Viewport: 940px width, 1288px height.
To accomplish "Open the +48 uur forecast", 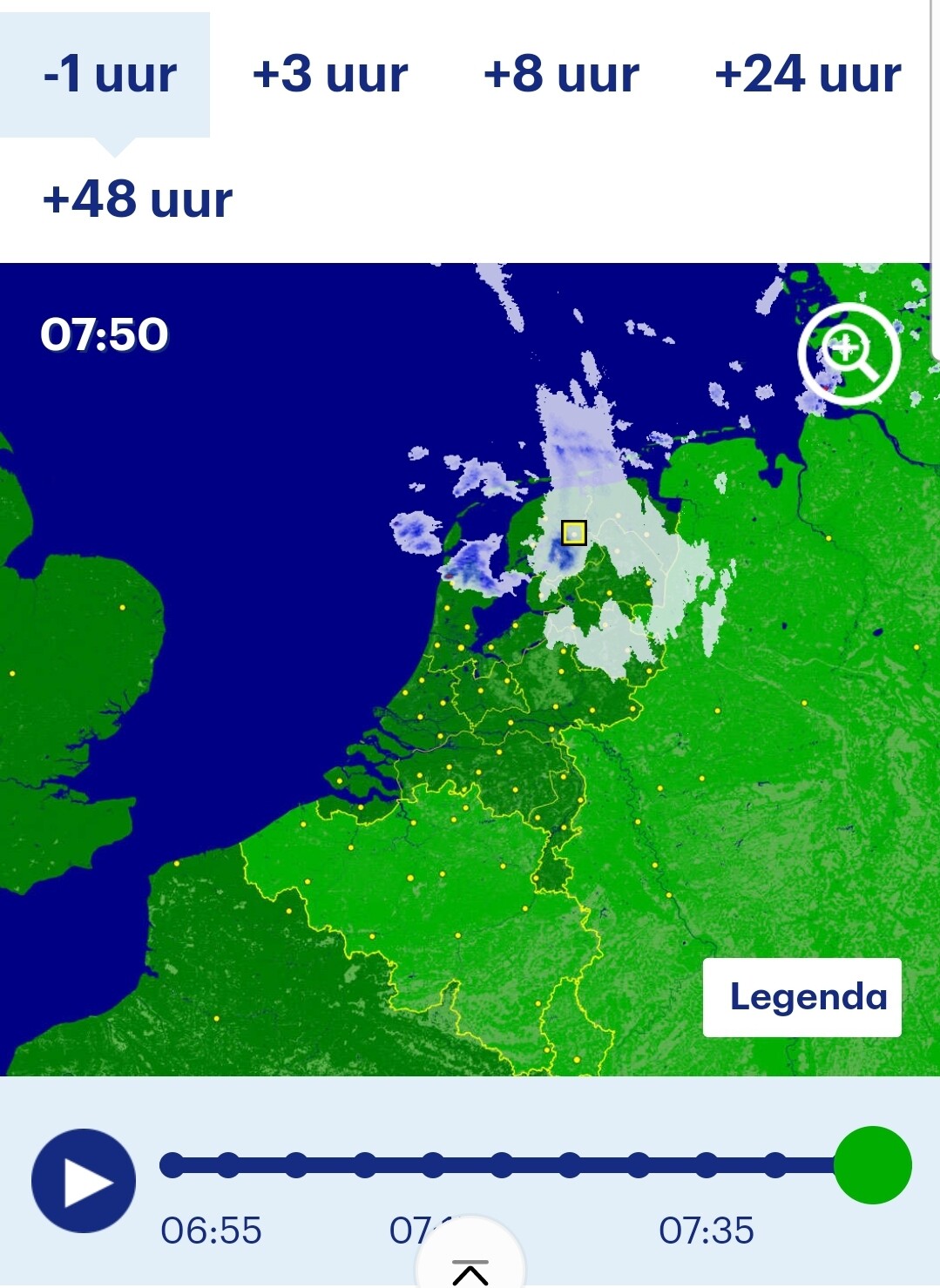I will point(138,199).
